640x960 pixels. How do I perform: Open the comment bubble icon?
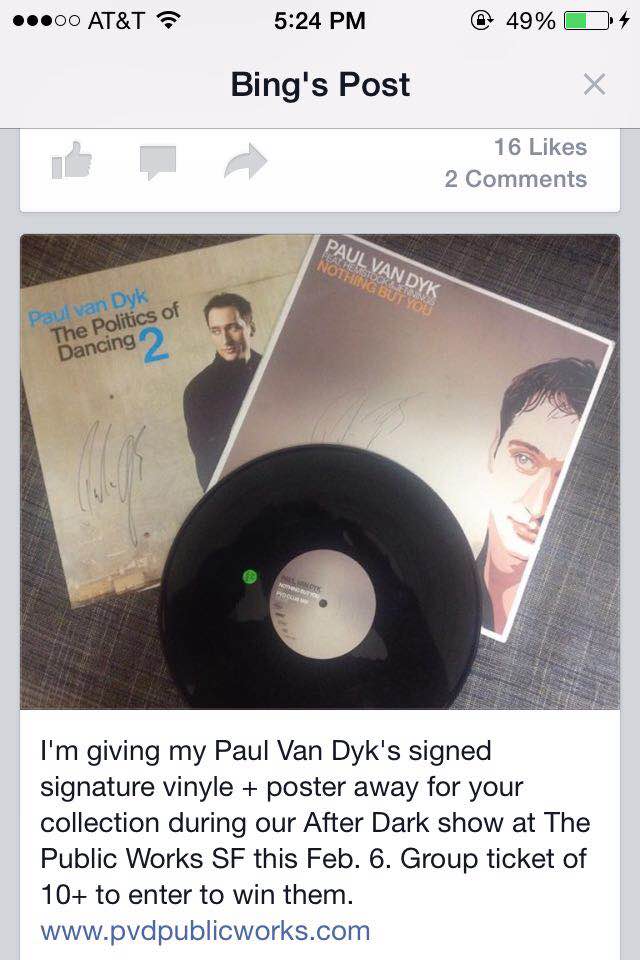click(x=158, y=162)
